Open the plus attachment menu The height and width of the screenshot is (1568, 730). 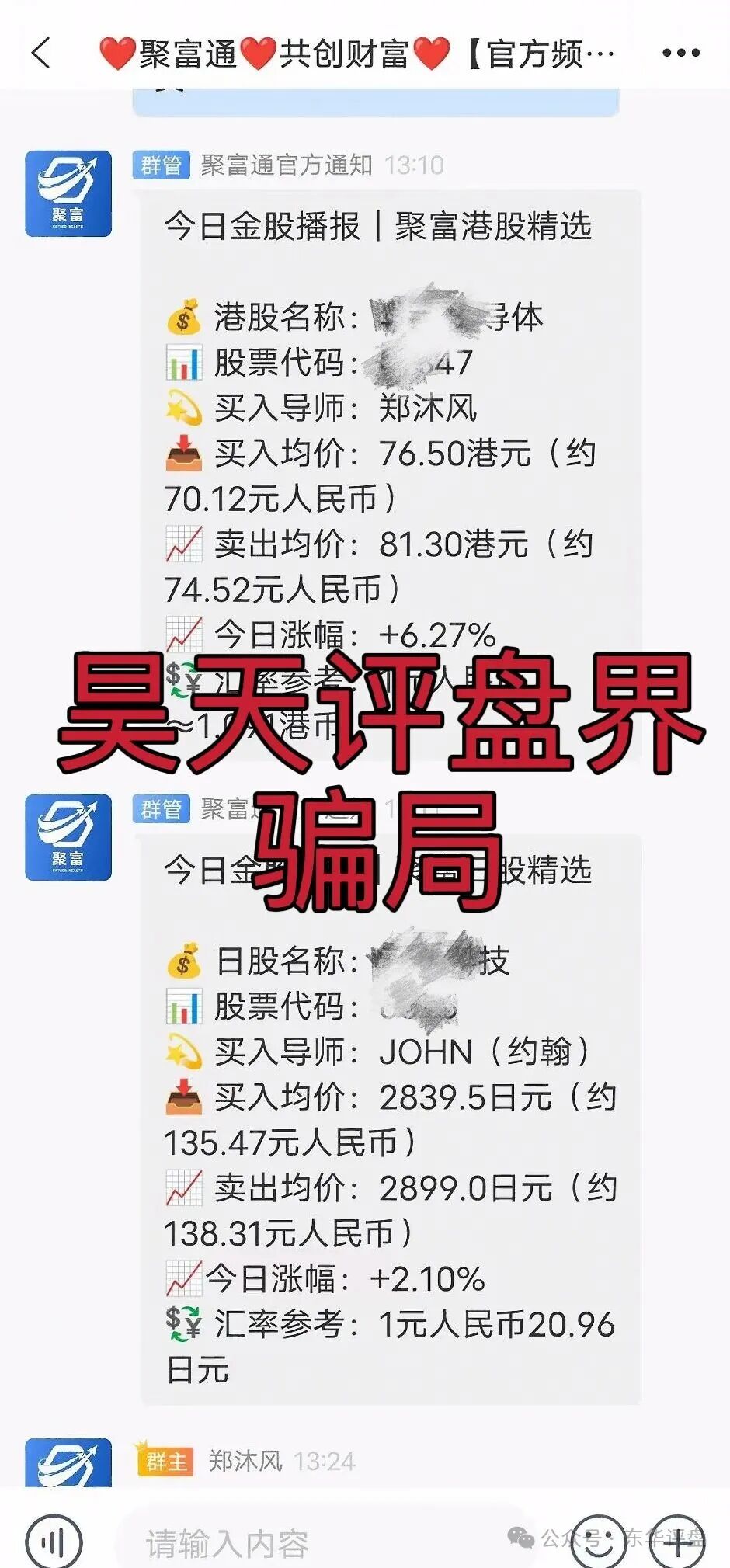pyautogui.click(x=677, y=1541)
